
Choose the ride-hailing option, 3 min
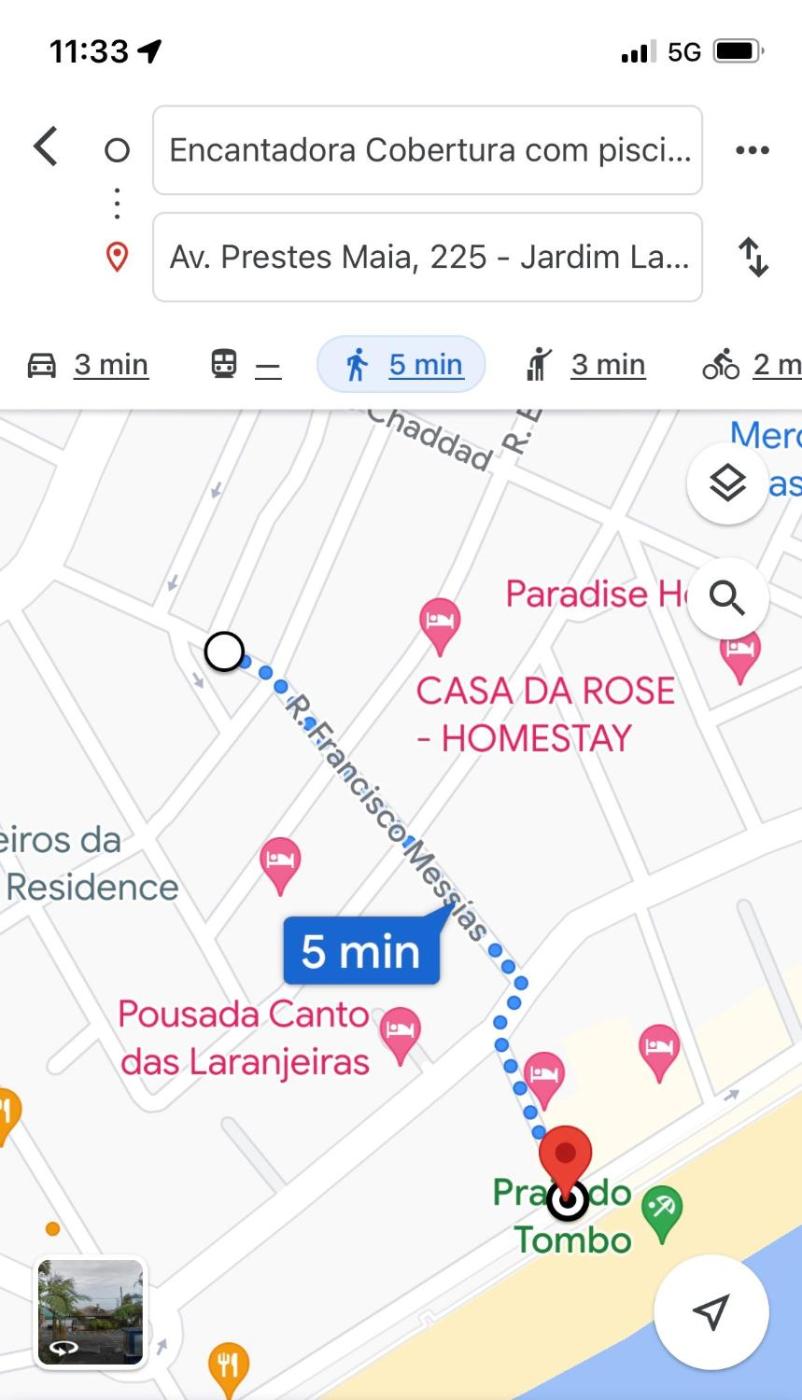(x=584, y=365)
